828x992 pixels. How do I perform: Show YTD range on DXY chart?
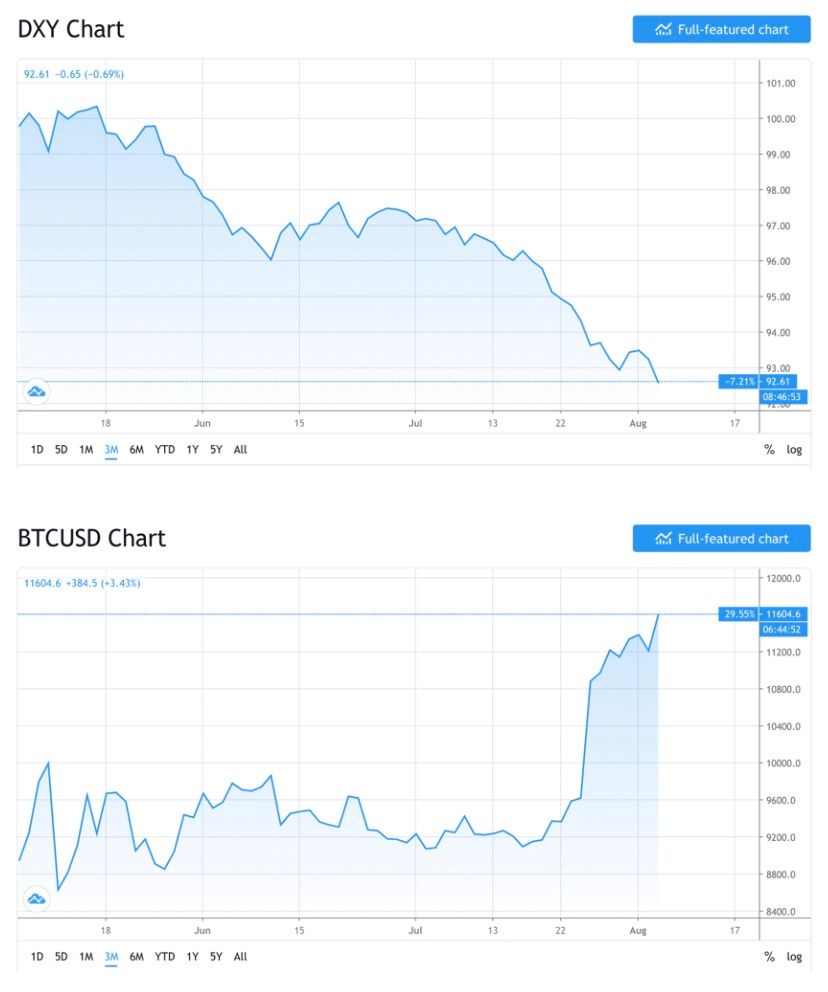tap(165, 450)
